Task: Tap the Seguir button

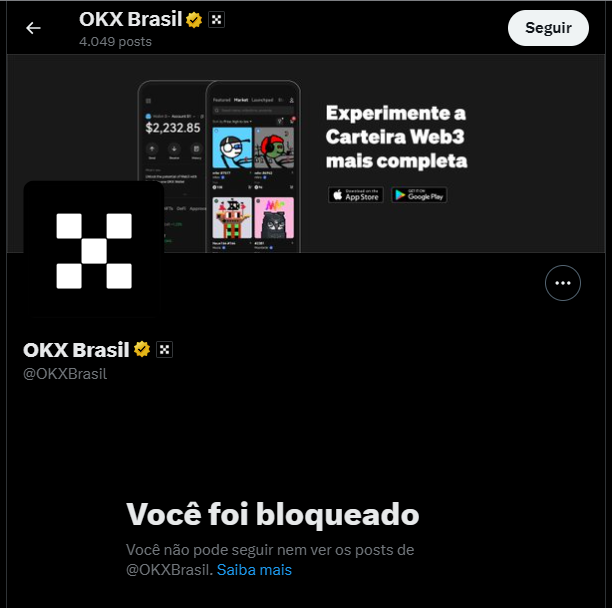Action: point(548,28)
